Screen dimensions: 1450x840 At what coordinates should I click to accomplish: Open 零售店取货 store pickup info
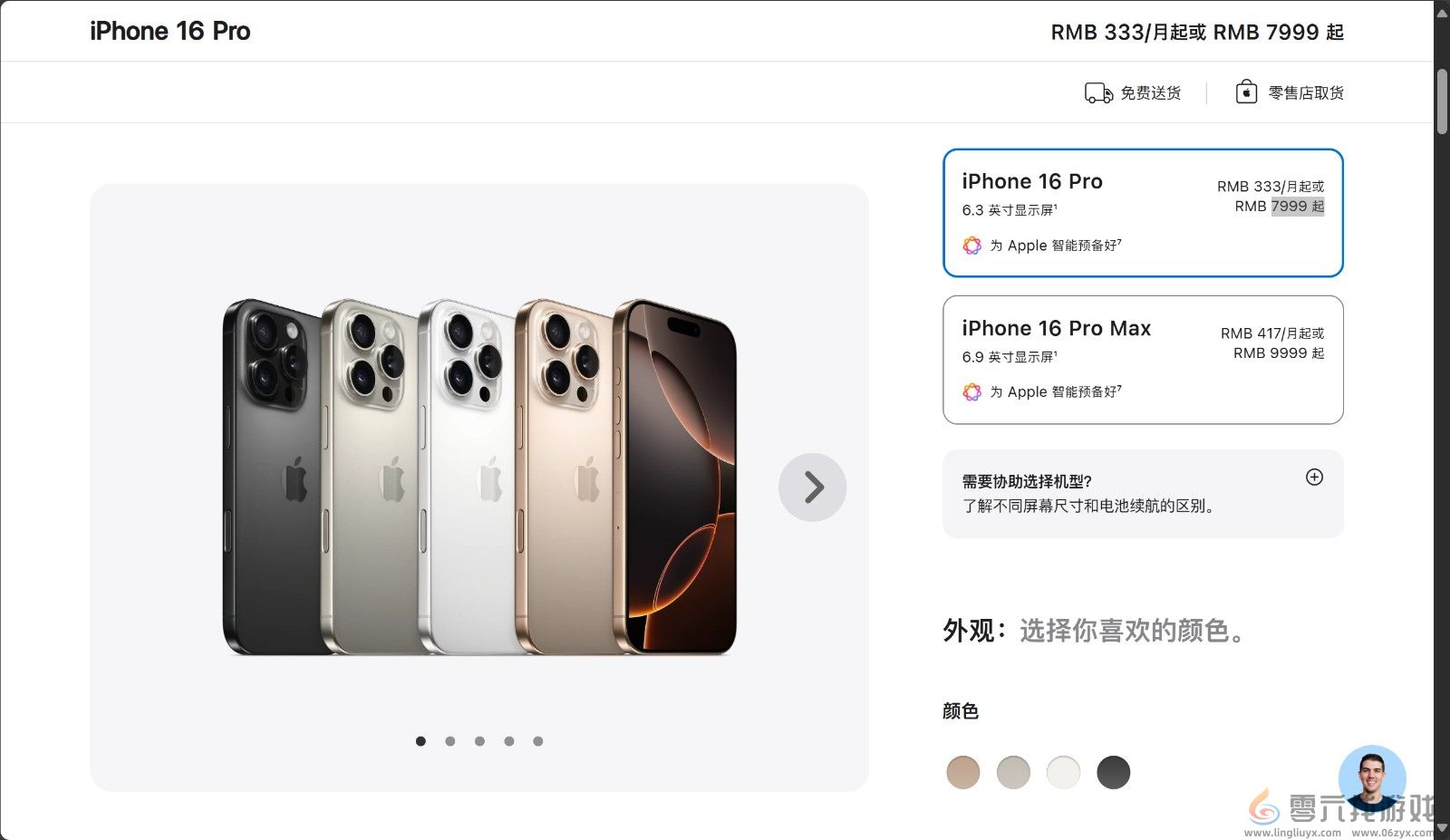1290,92
